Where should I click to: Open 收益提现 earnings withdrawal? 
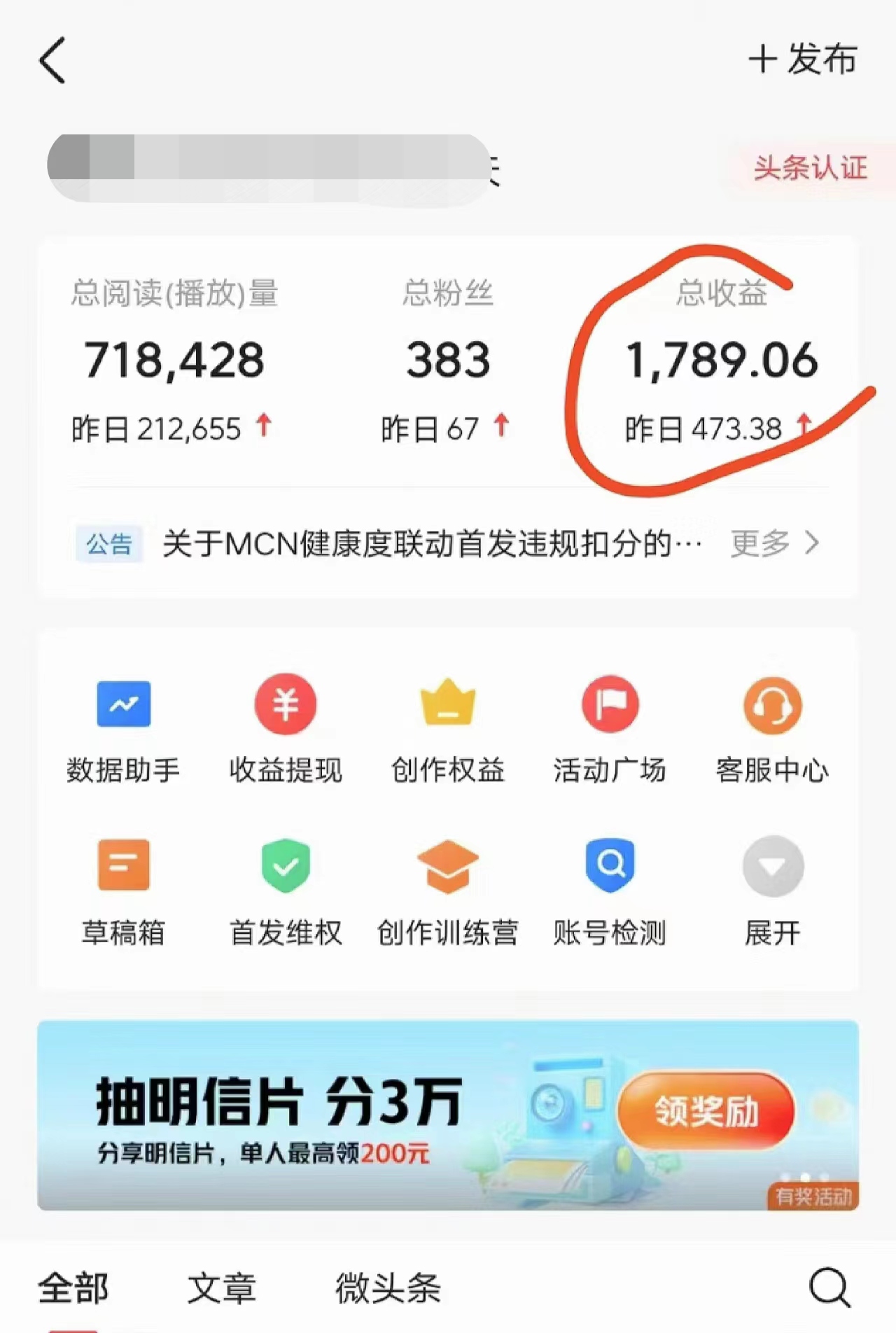point(286,728)
